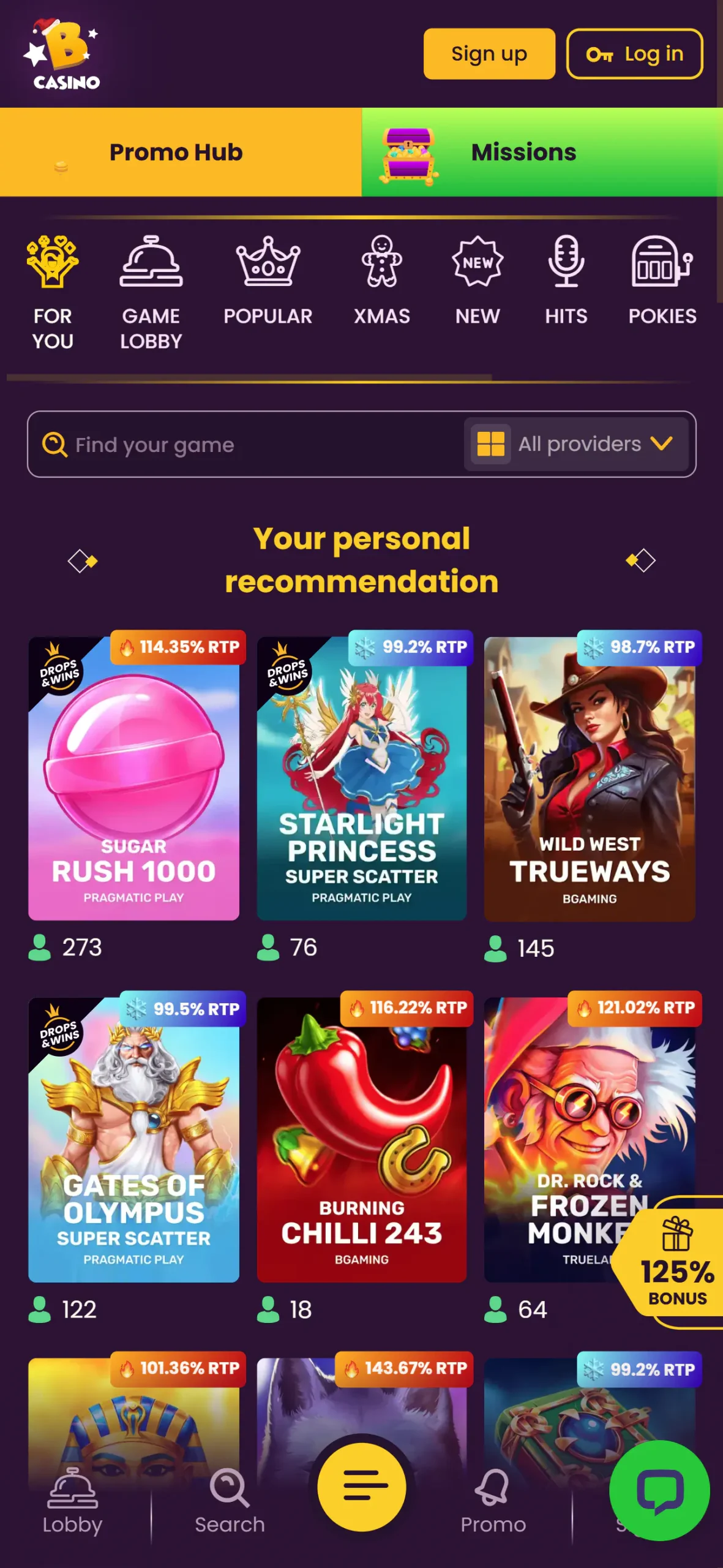Show the New games category

tap(477, 281)
